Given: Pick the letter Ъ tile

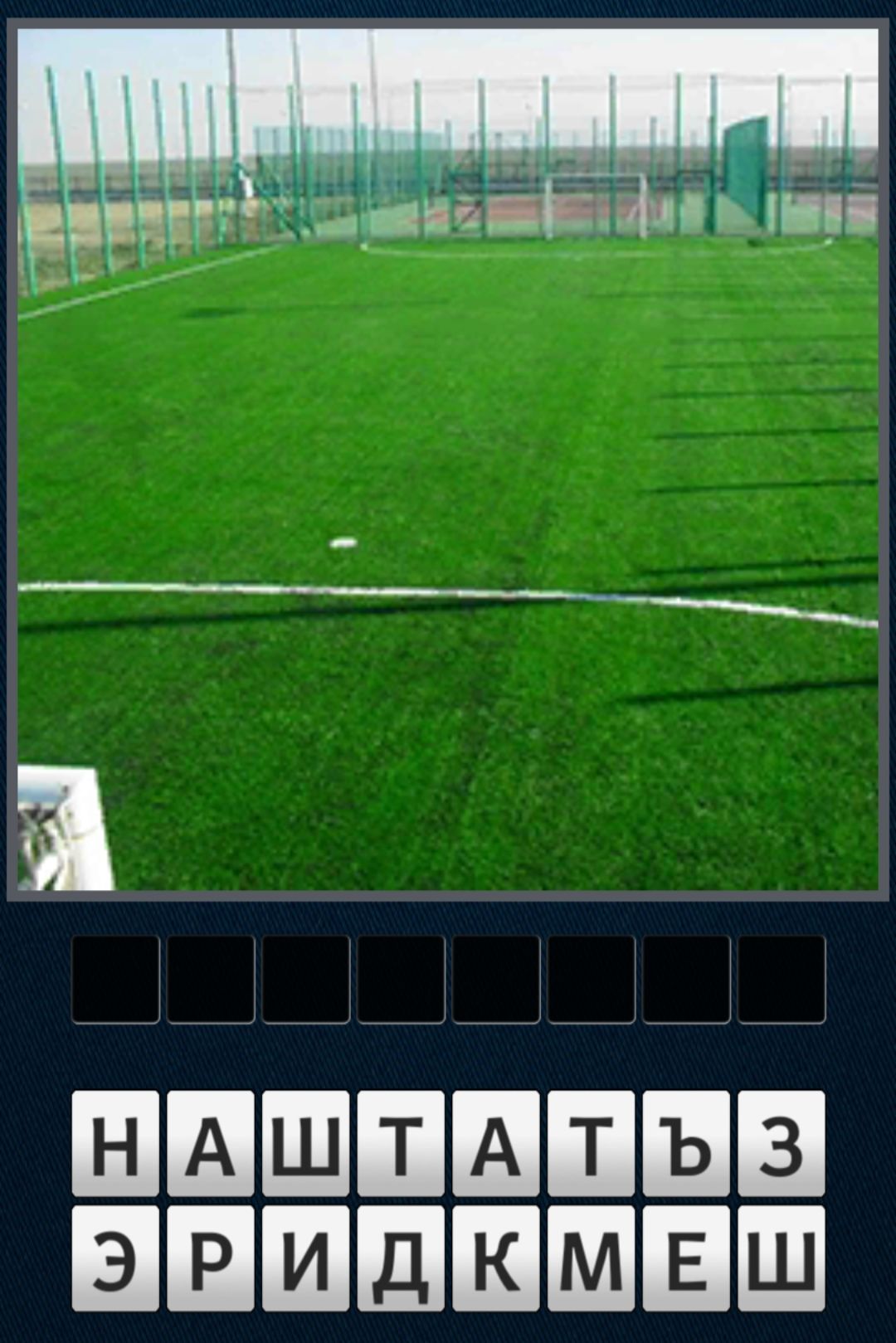Looking at the screenshot, I should pos(686,1144).
